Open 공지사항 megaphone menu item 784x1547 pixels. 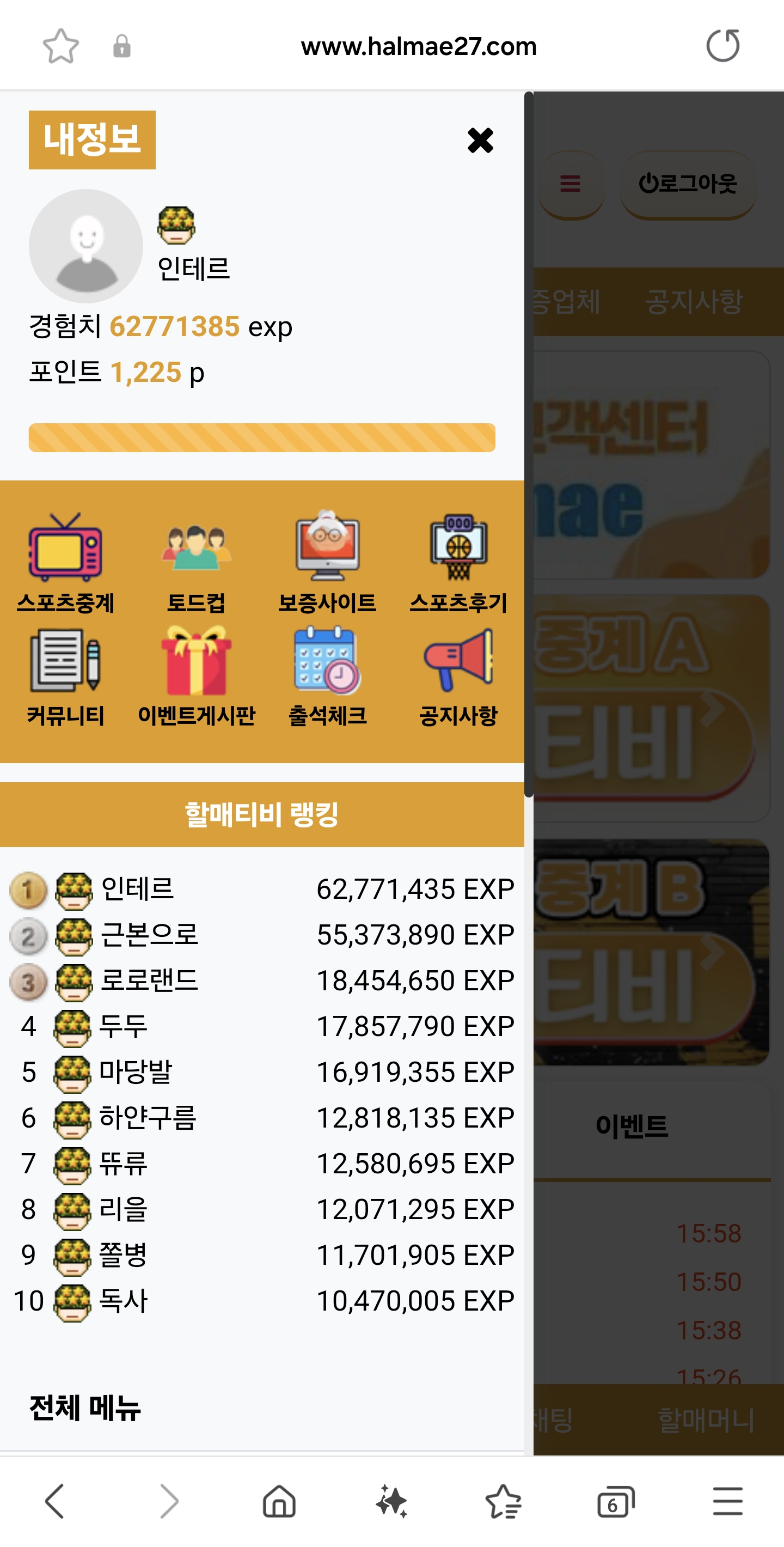coord(458,676)
